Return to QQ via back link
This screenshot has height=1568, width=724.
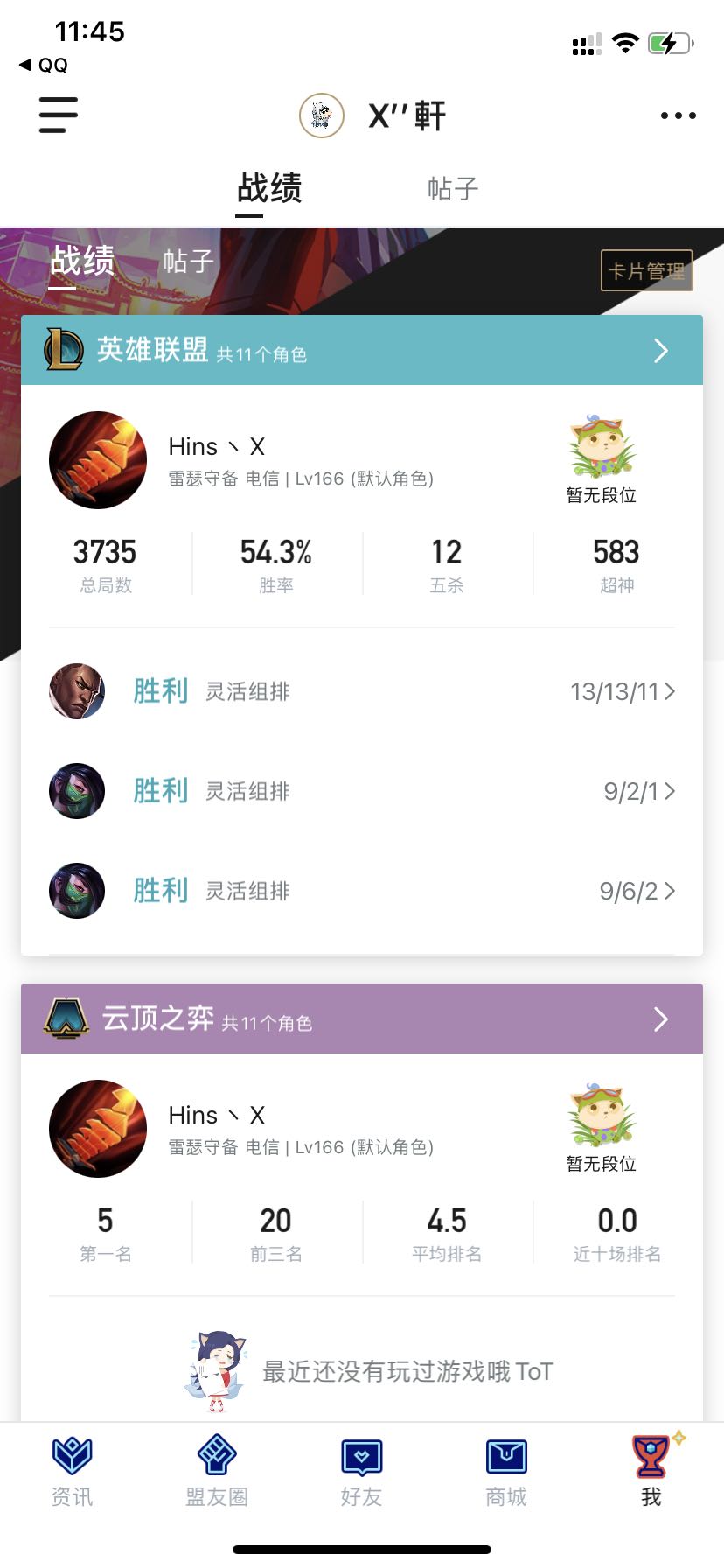44,65
